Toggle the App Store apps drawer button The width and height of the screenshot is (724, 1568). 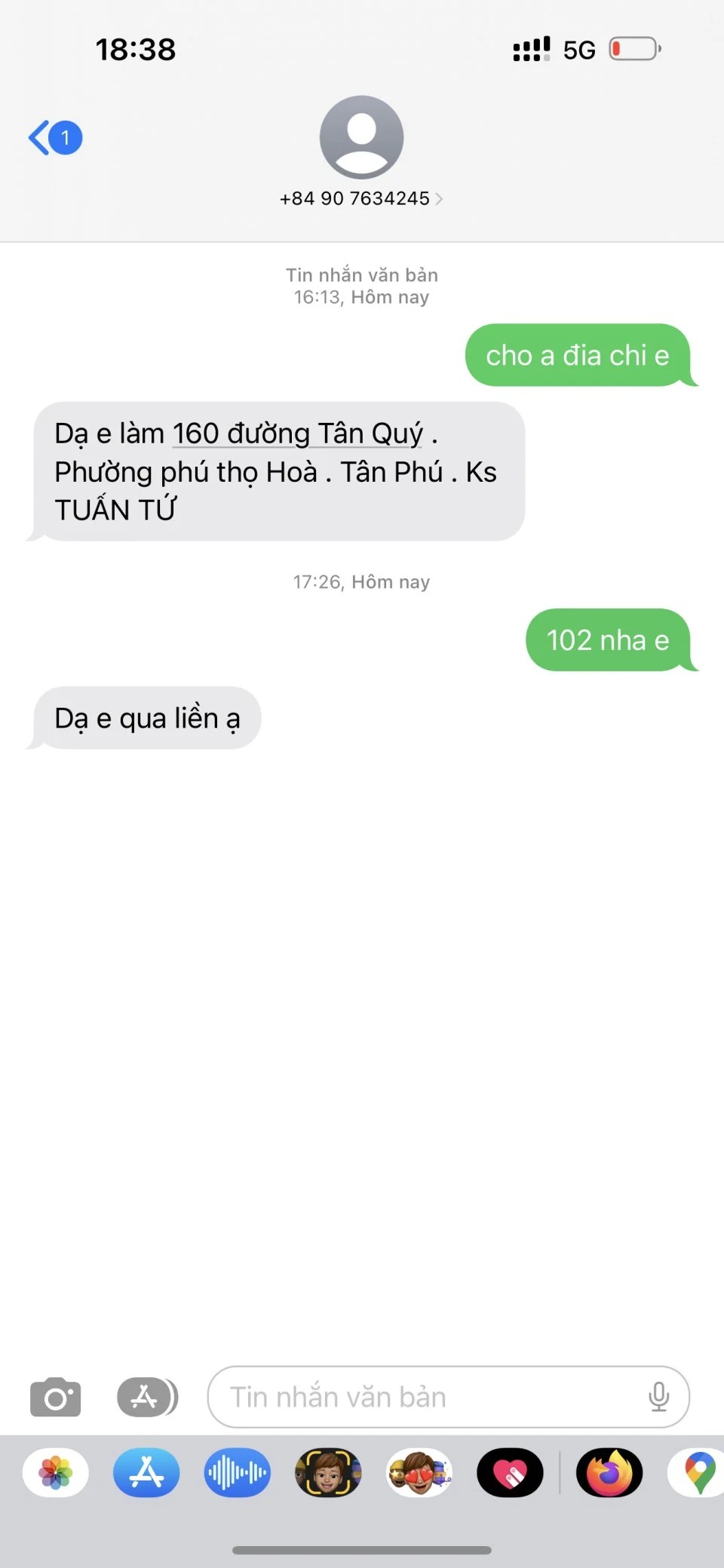pyautogui.click(x=147, y=1397)
